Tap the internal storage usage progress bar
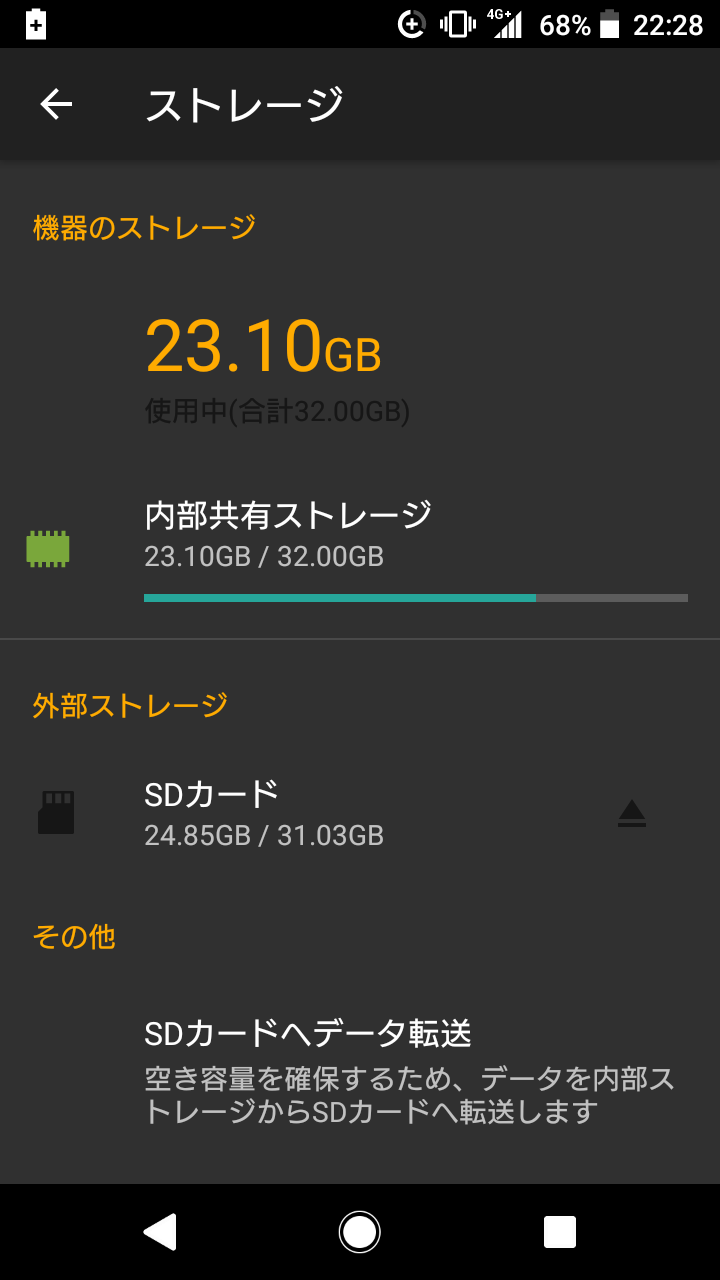Image resolution: width=720 pixels, height=1280 pixels. (415, 597)
